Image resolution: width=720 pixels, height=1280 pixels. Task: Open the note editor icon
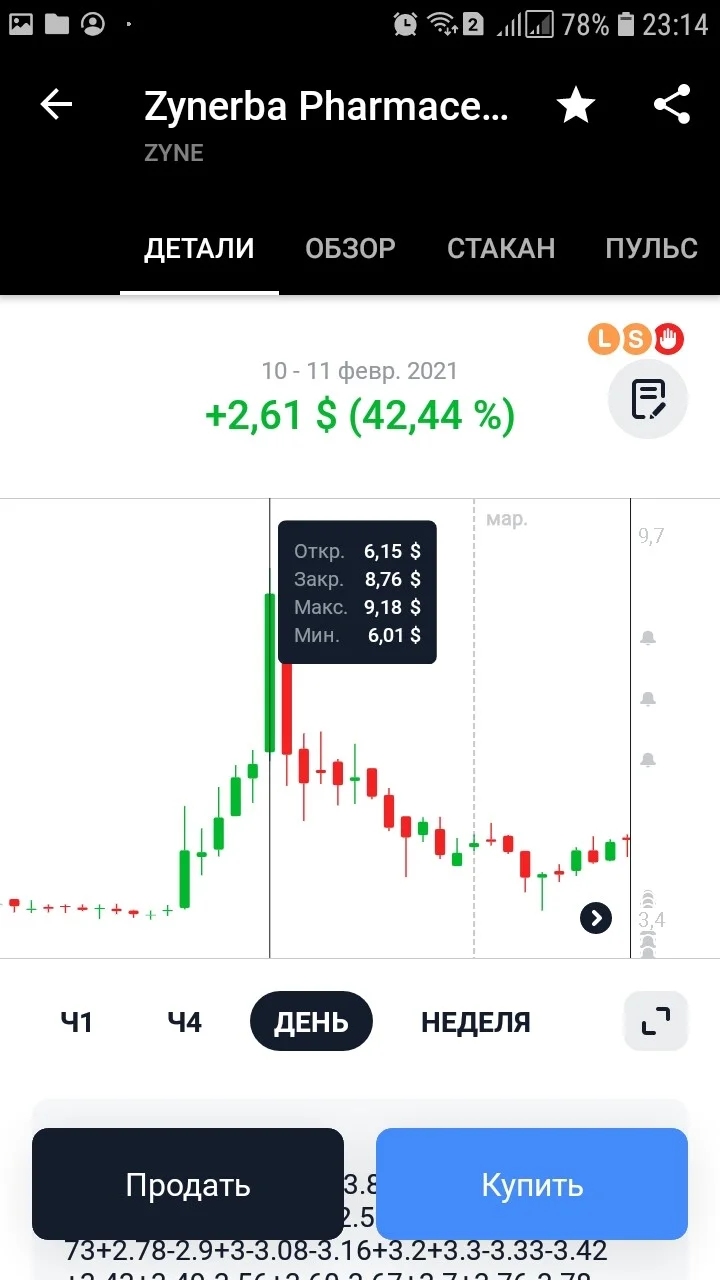pos(648,399)
